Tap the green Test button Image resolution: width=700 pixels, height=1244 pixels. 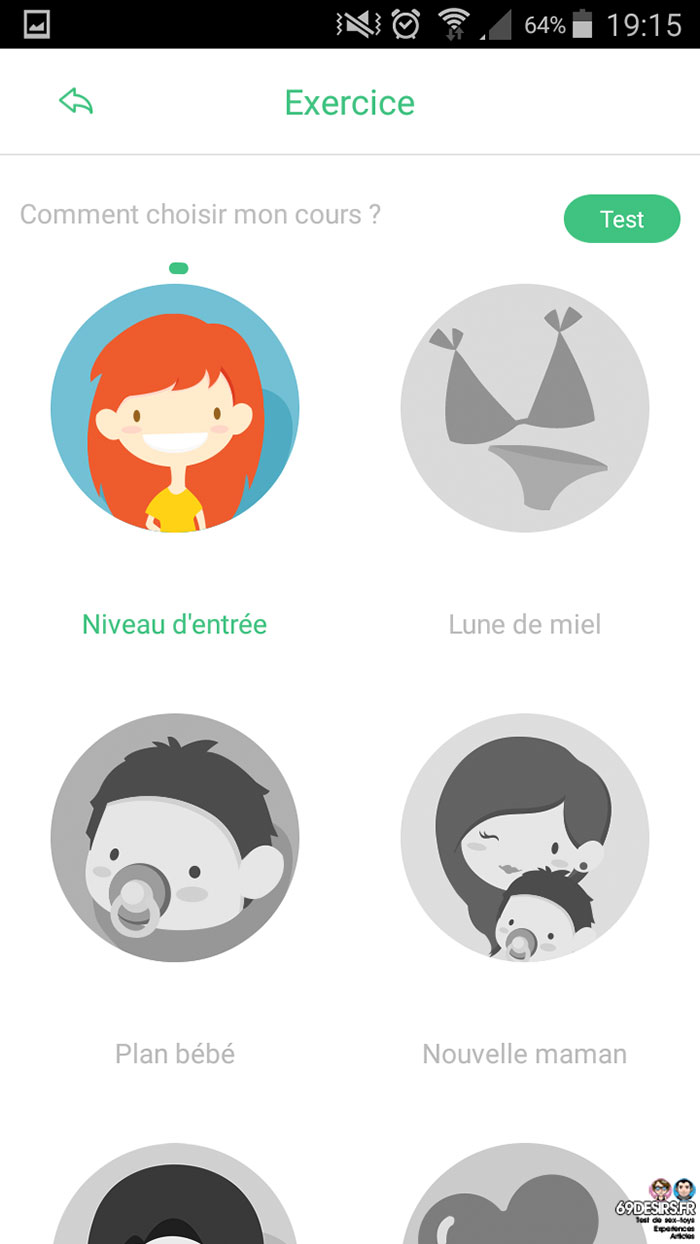[622, 219]
